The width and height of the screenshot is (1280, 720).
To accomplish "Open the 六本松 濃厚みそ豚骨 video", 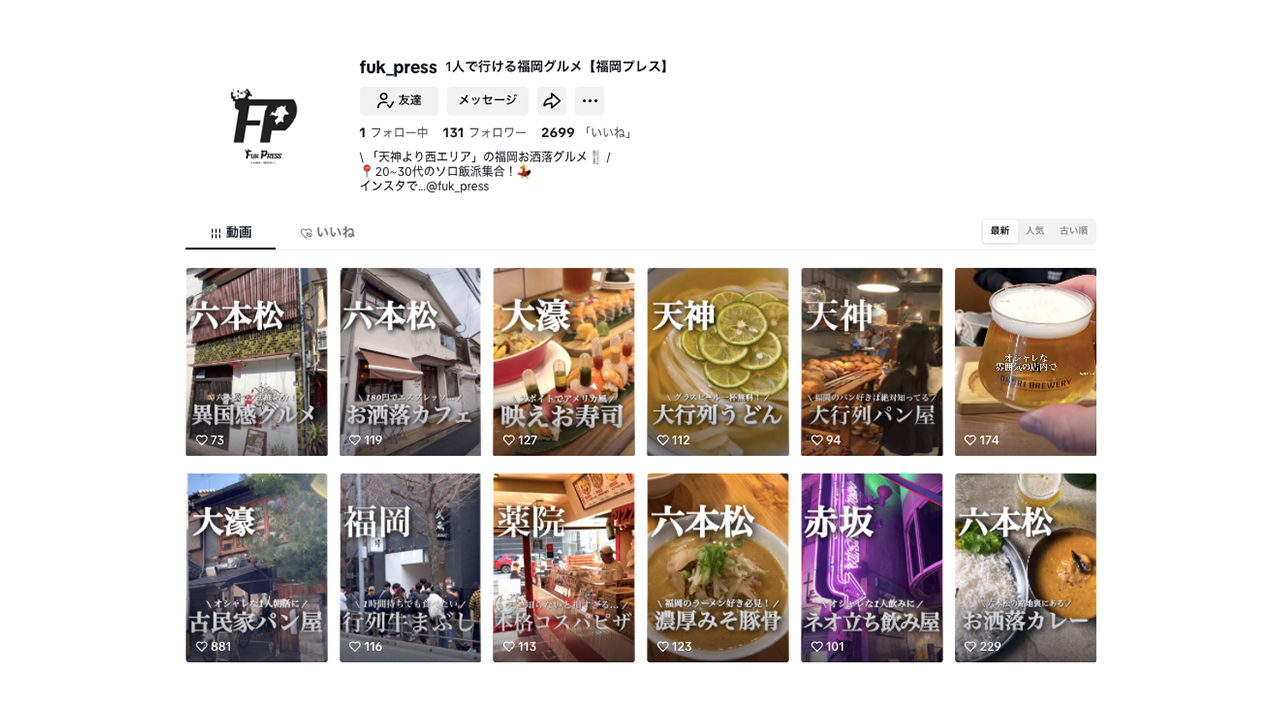I will click(717, 567).
